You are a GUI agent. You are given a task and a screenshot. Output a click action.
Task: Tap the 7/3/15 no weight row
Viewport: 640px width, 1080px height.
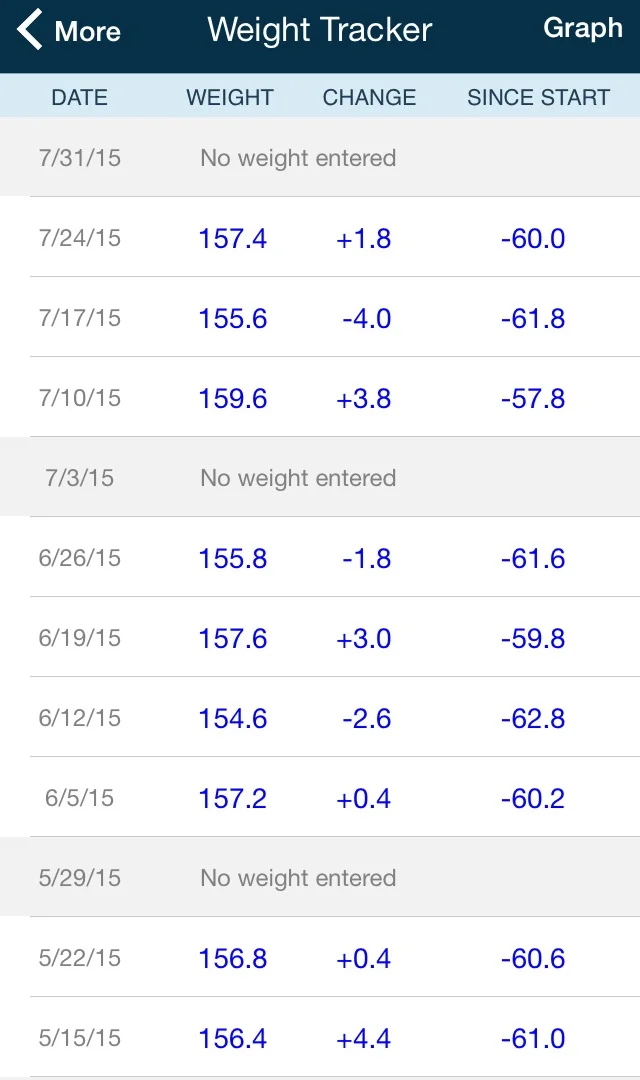click(x=320, y=477)
